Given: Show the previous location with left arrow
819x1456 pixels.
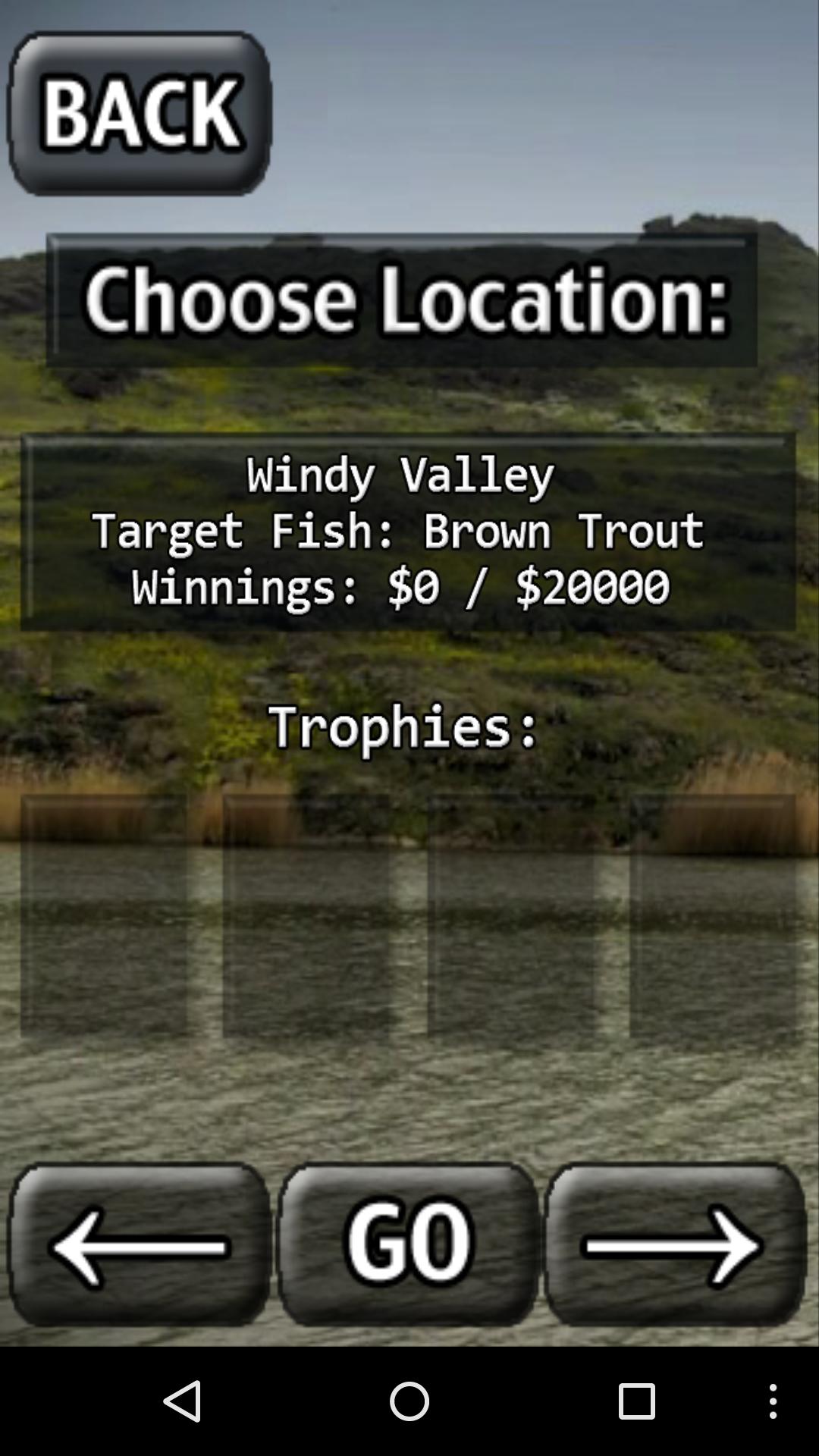Looking at the screenshot, I should pos(140,1244).
